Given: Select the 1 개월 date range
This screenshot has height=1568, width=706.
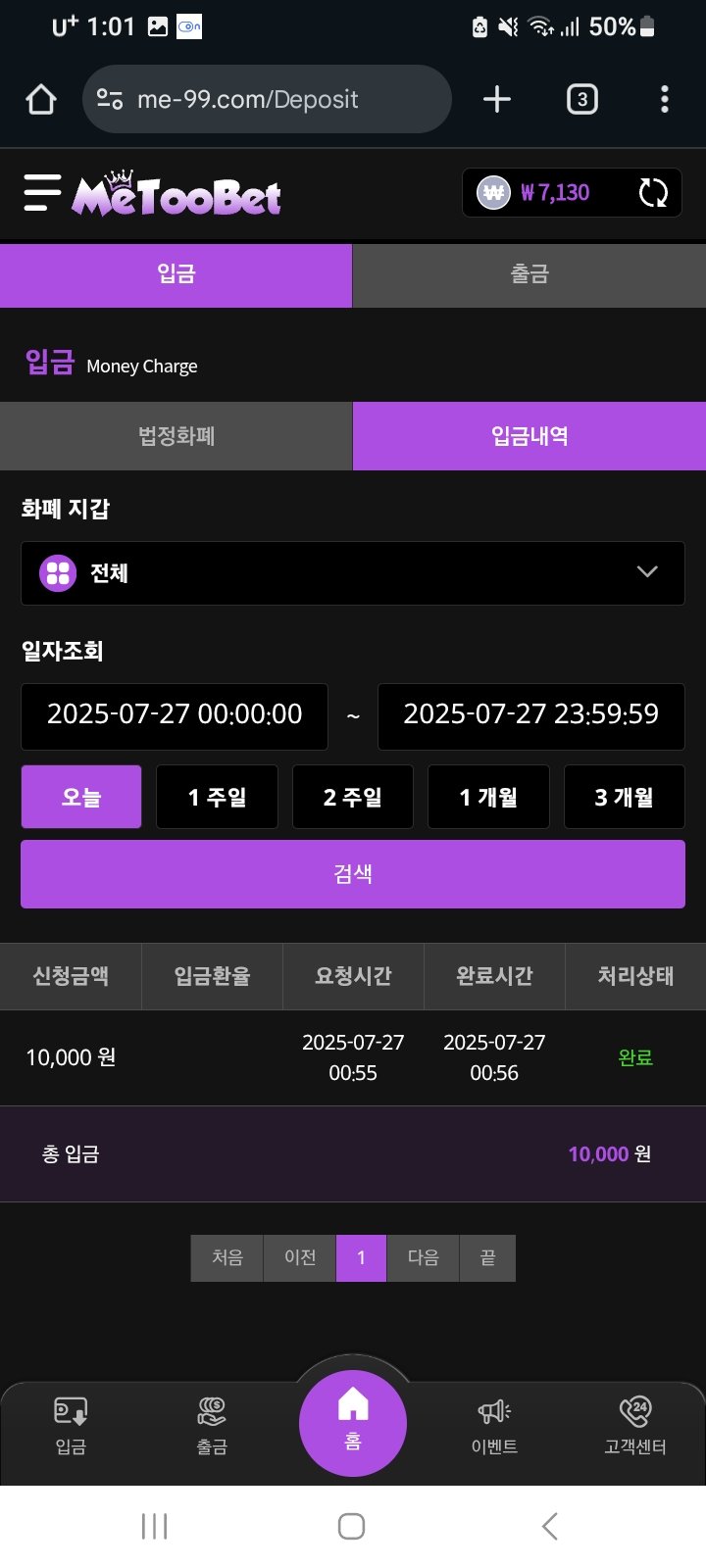Looking at the screenshot, I should [488, 798].
